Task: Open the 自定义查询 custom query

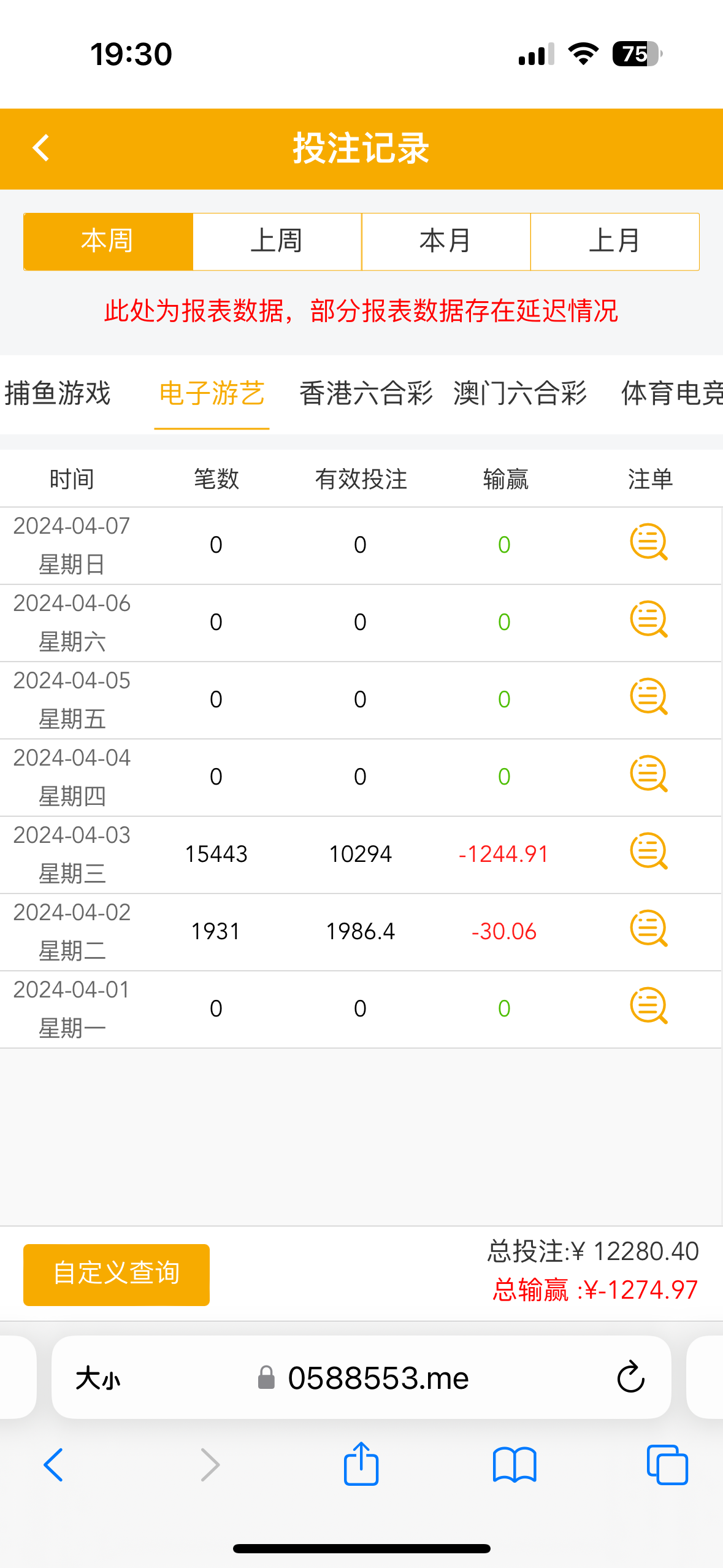Action: point(117,1274)
